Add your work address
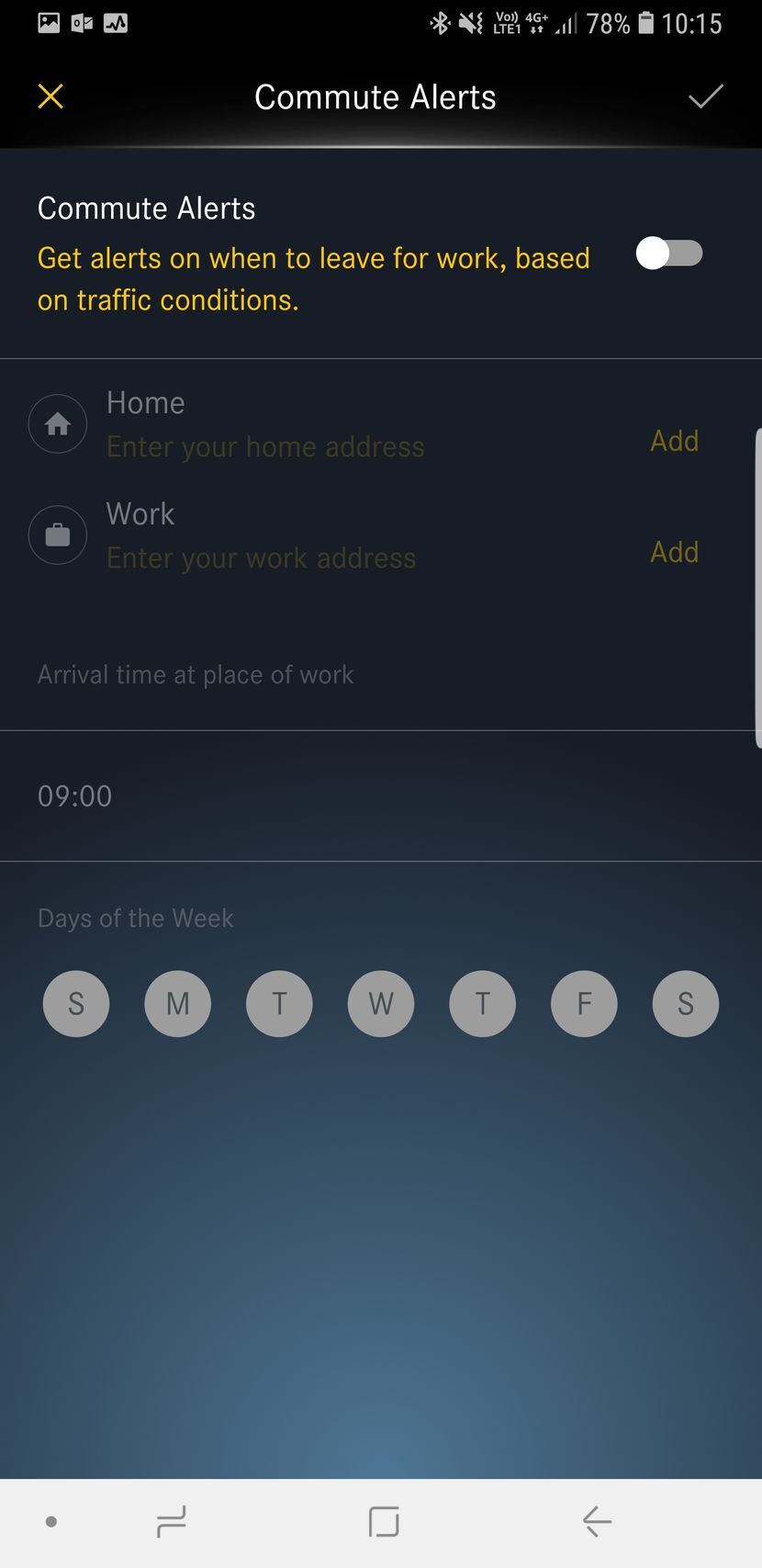Image resolution: width=762 pixels, height=1568 pixels. [674, 552]
